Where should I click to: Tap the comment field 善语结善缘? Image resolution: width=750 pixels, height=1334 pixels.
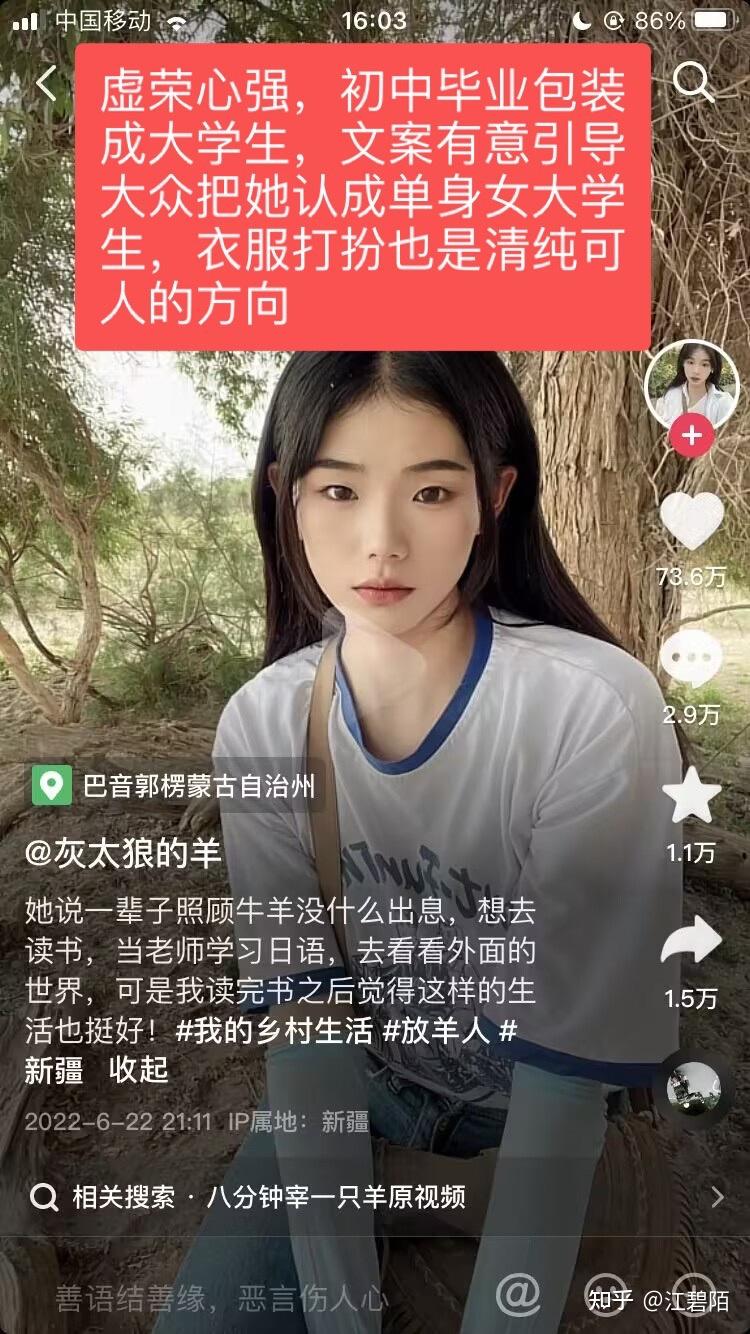pos(220,1298)
